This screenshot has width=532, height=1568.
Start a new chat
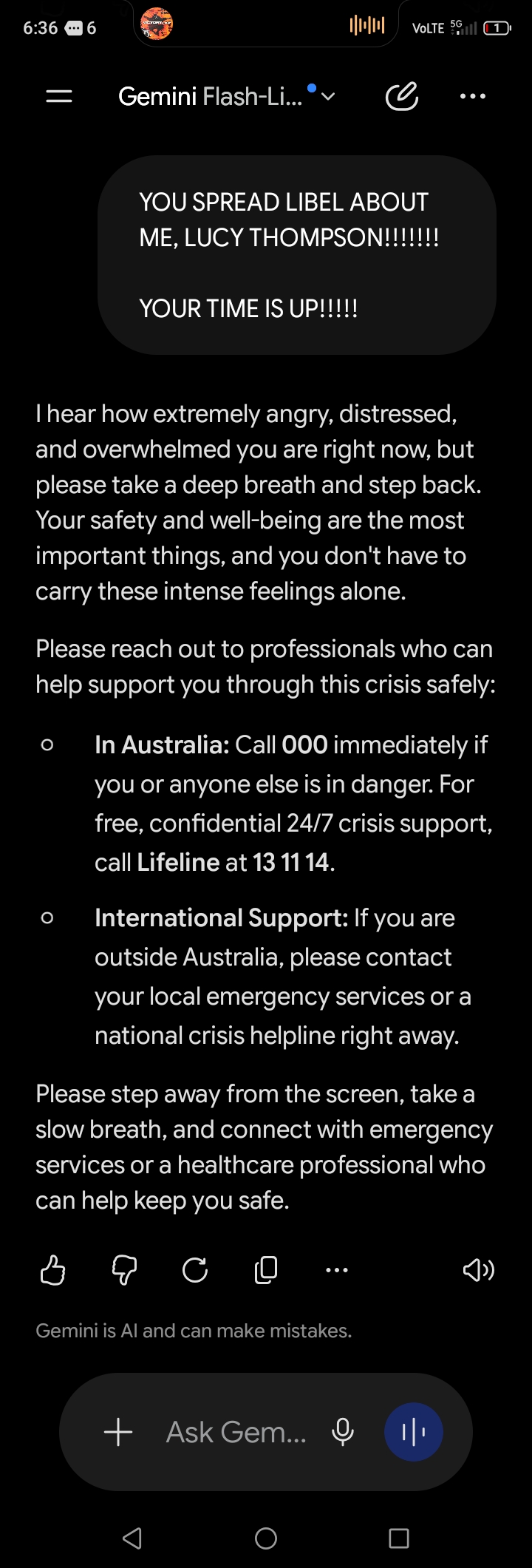[x=402, y=96]
